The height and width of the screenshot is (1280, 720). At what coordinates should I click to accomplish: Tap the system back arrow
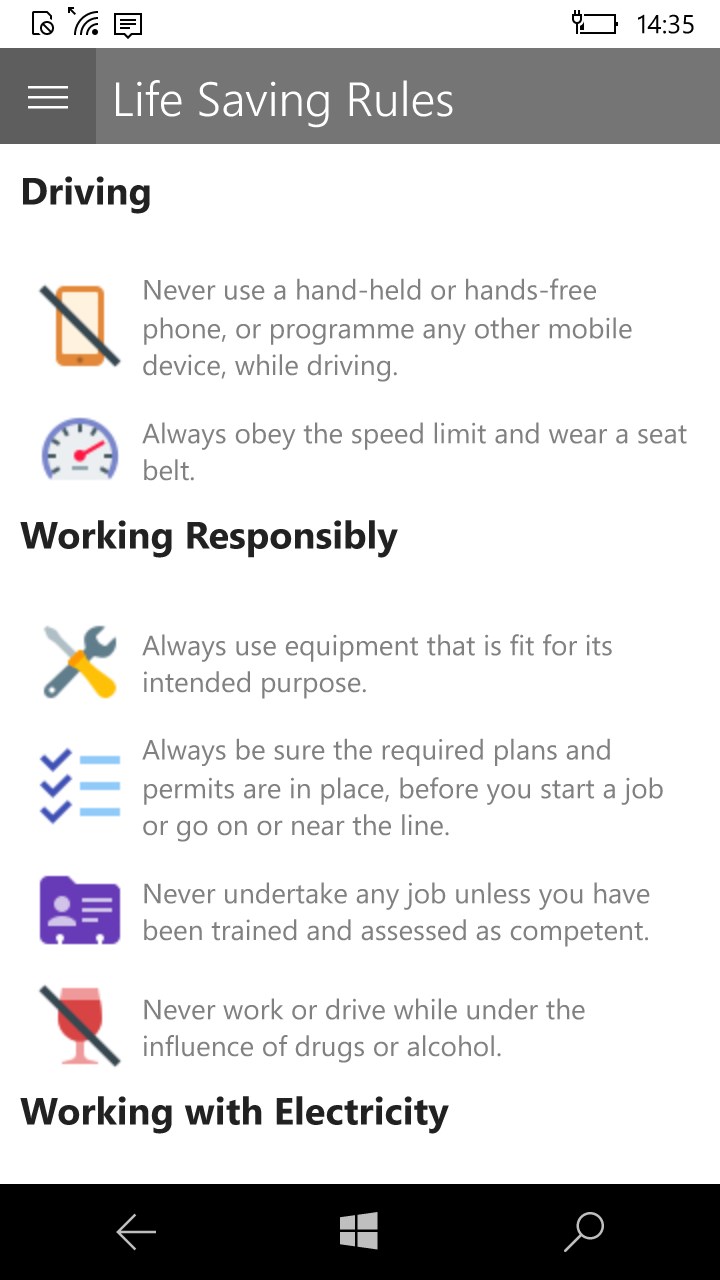point(136,1232)
